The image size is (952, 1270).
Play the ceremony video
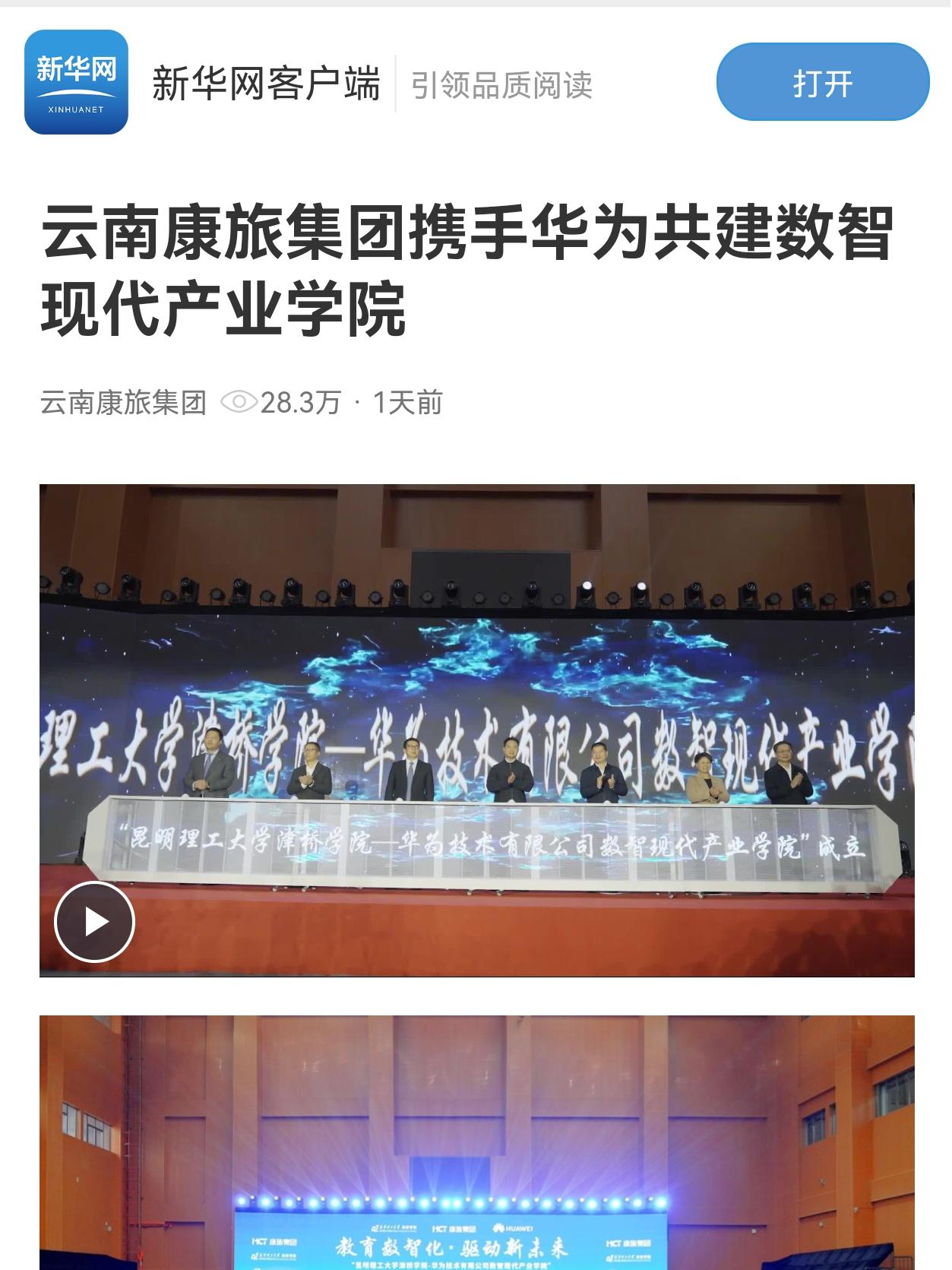click(94, 921)
